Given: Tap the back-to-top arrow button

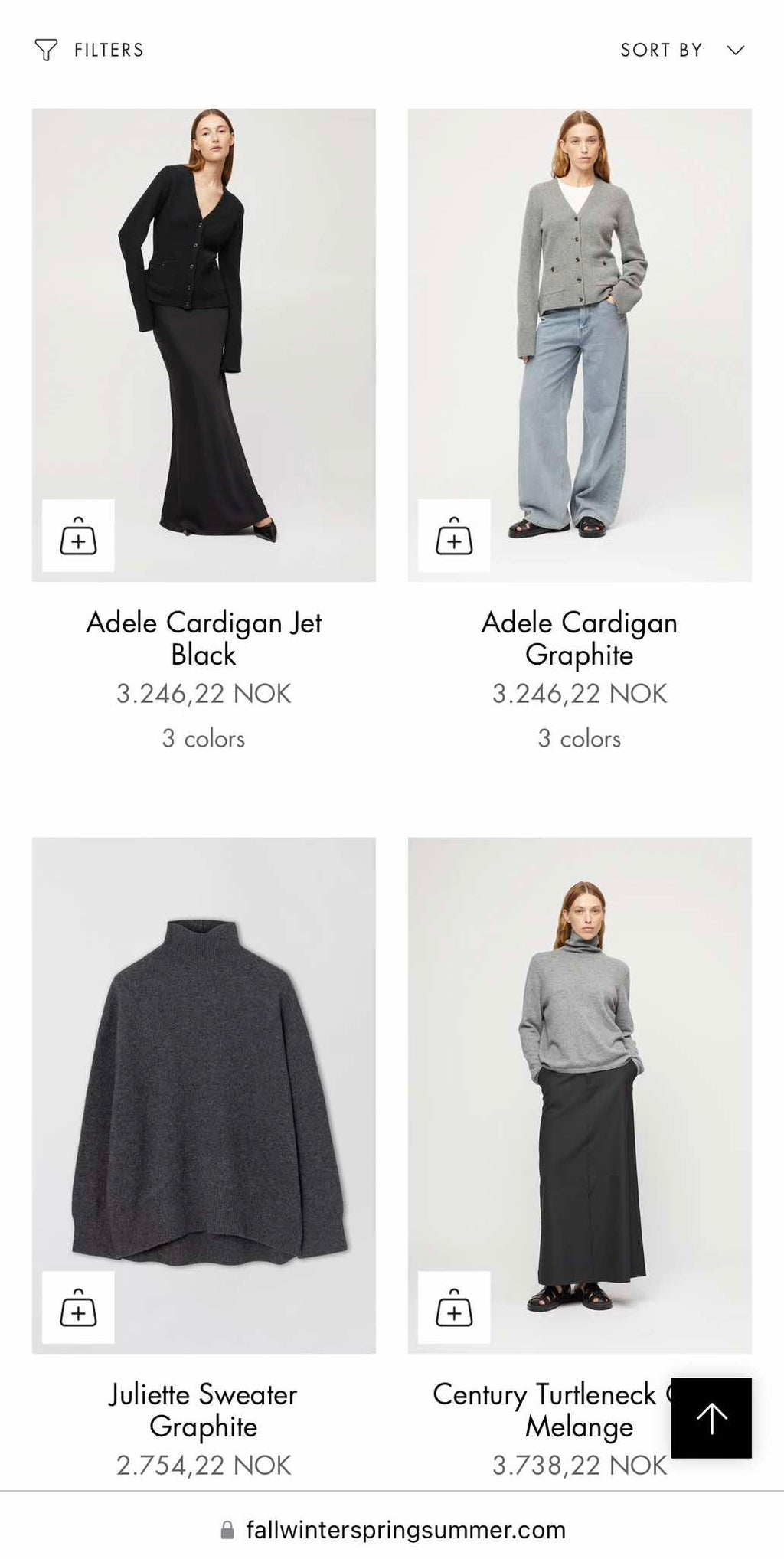Looking at the screenshot, I should tap(711, 1418).
